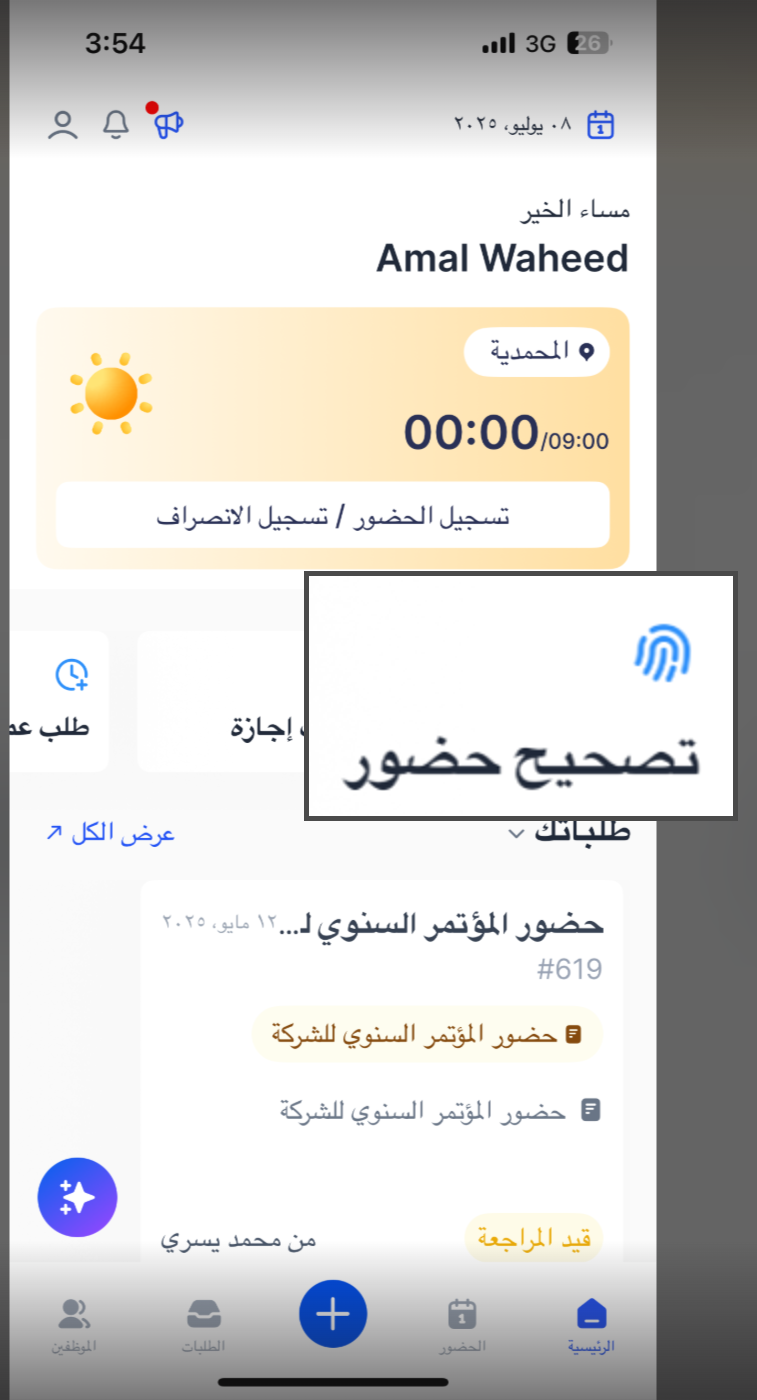Open the profile icon
The width and height of the screenshot is (757, 1400).
[63, 125]
